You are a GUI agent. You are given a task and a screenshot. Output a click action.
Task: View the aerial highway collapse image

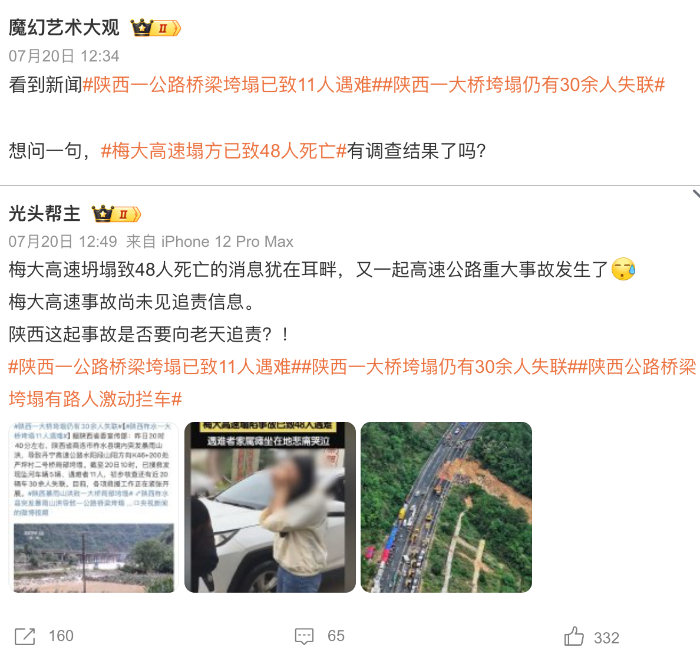pos(446,507)
